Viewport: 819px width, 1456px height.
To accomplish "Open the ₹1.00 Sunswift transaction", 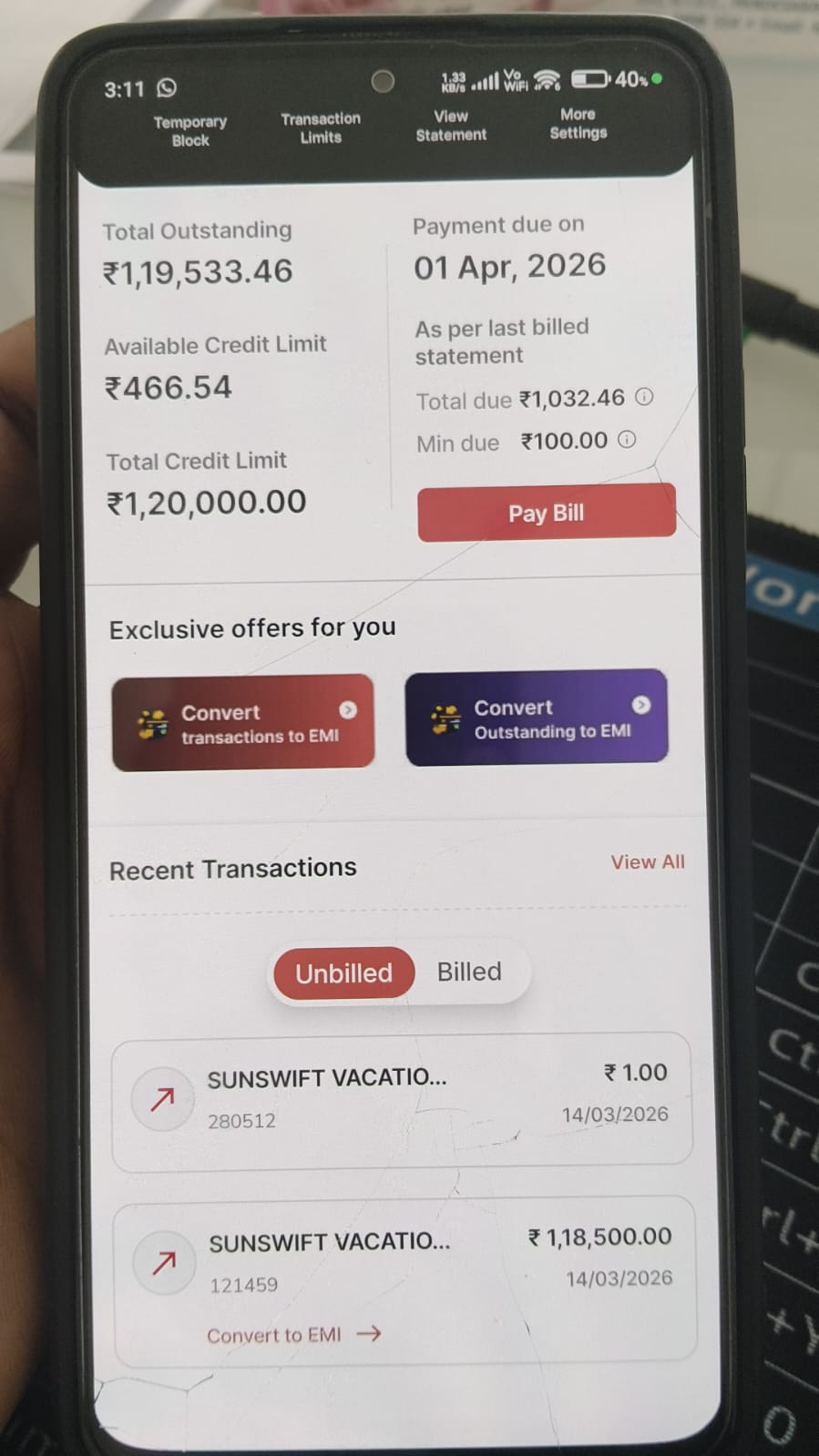I will click(401, 1098).
